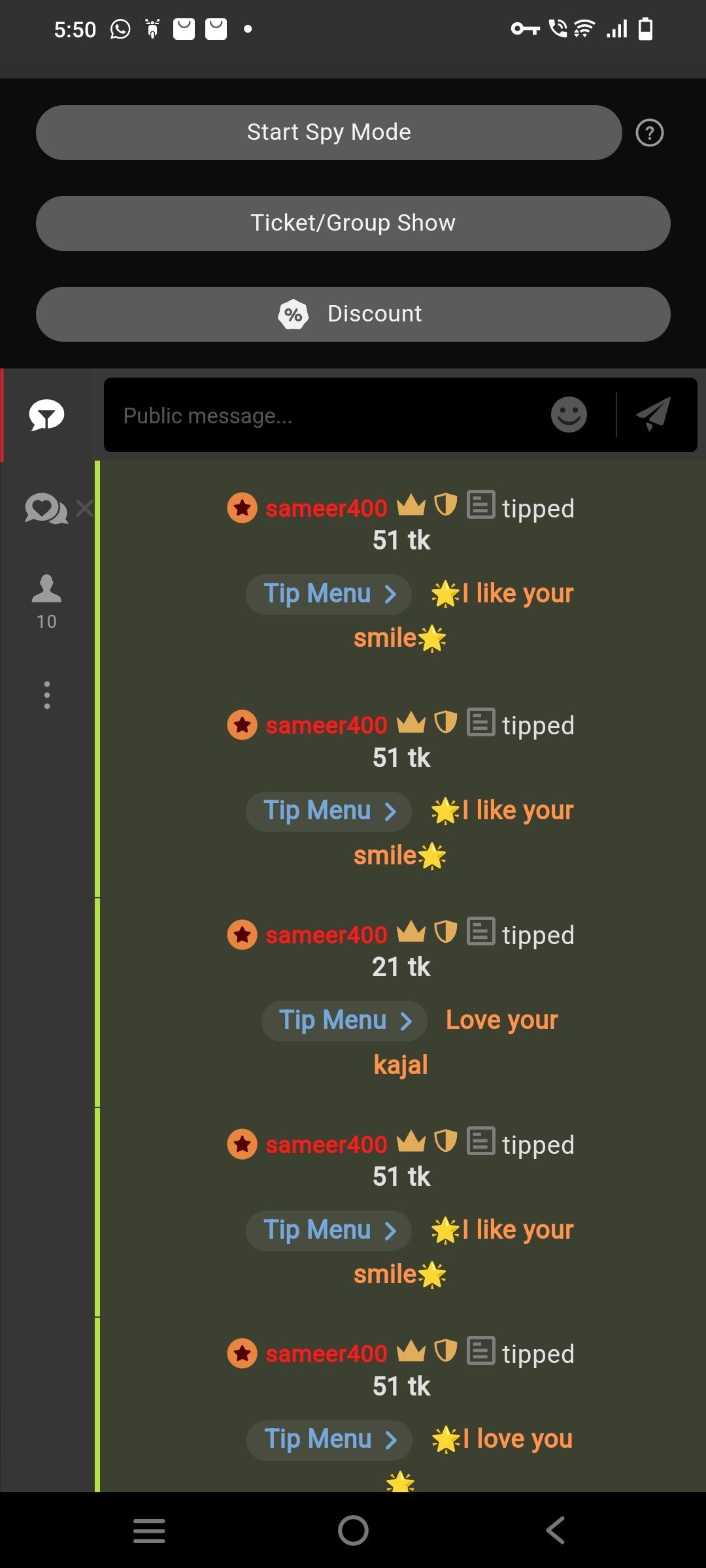Go to the home screen
Screen dimensions: 706x1568
(353, 1530)
